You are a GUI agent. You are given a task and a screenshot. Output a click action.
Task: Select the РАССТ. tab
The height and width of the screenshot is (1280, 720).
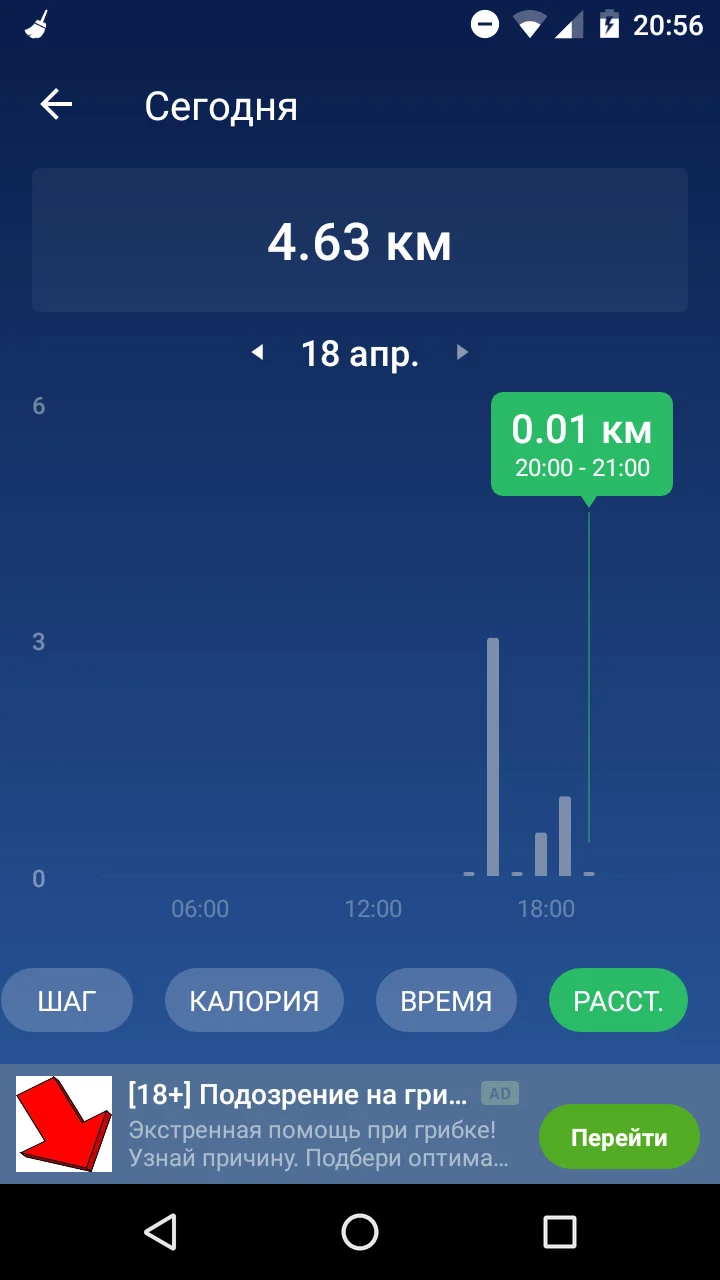tap(618, 1000)
